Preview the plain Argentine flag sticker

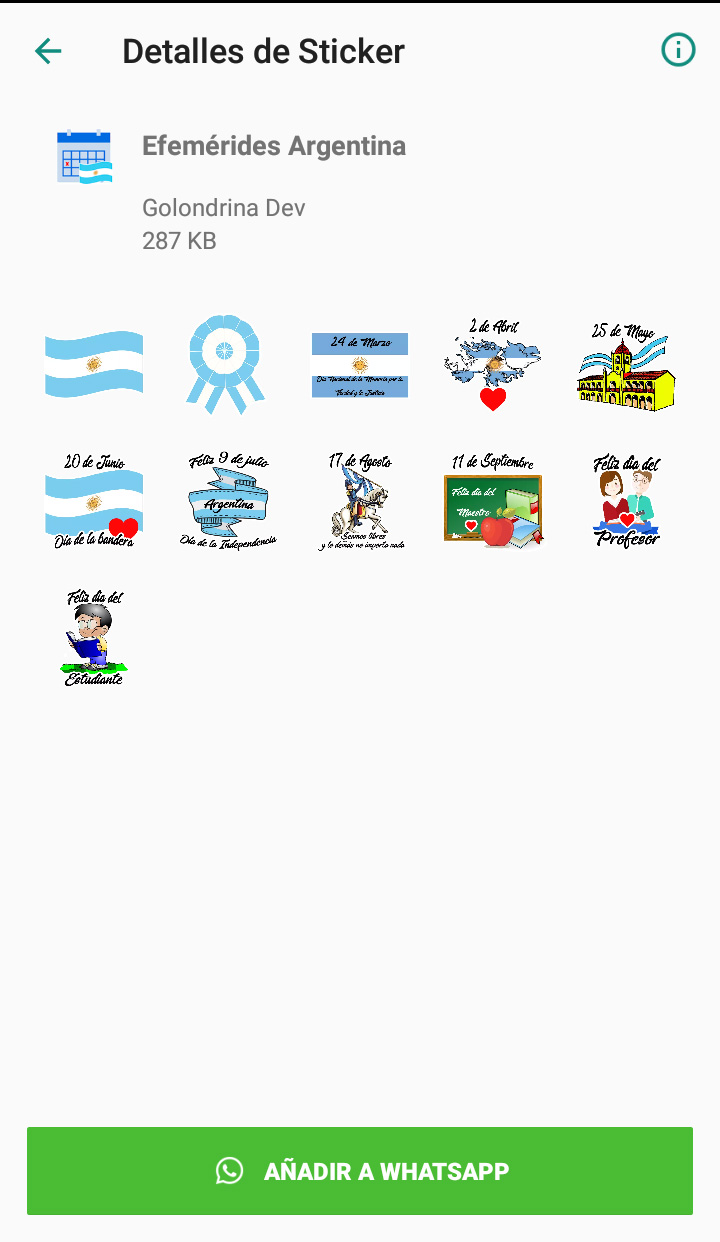coord(94,365)
